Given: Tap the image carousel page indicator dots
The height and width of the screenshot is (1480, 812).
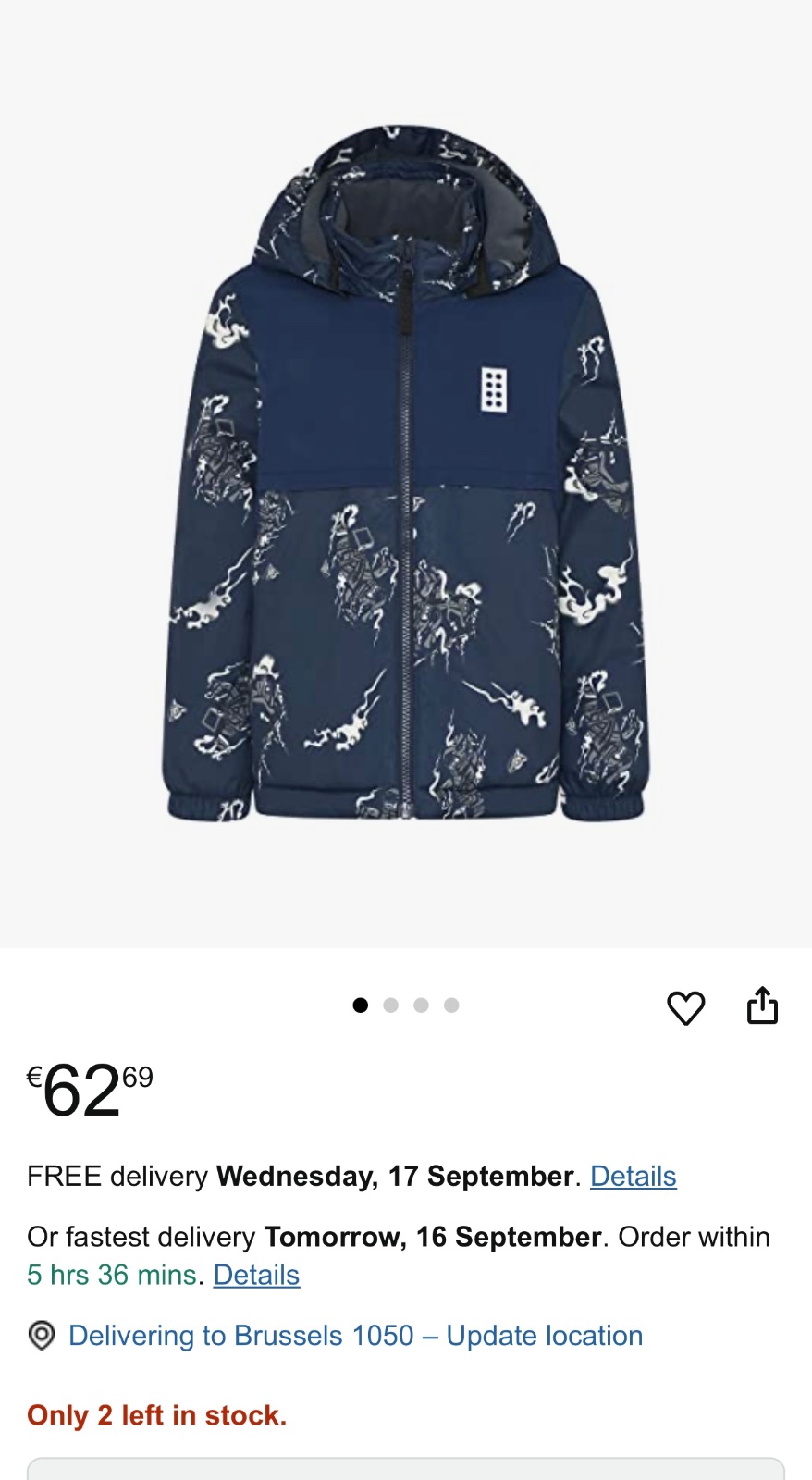Looking at the screenshot, I should 406,1005.
